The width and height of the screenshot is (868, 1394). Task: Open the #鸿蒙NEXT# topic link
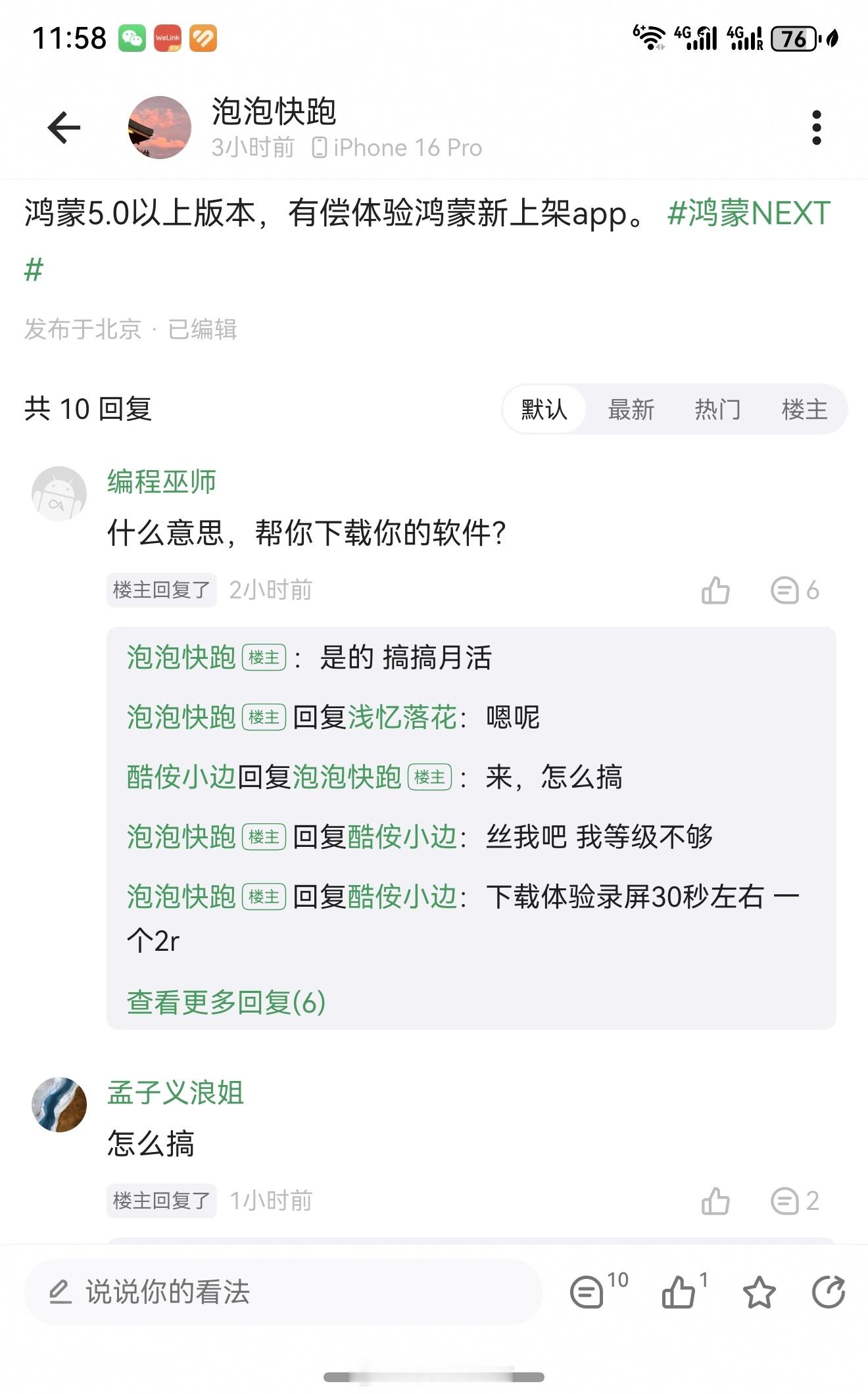point(750,217)
